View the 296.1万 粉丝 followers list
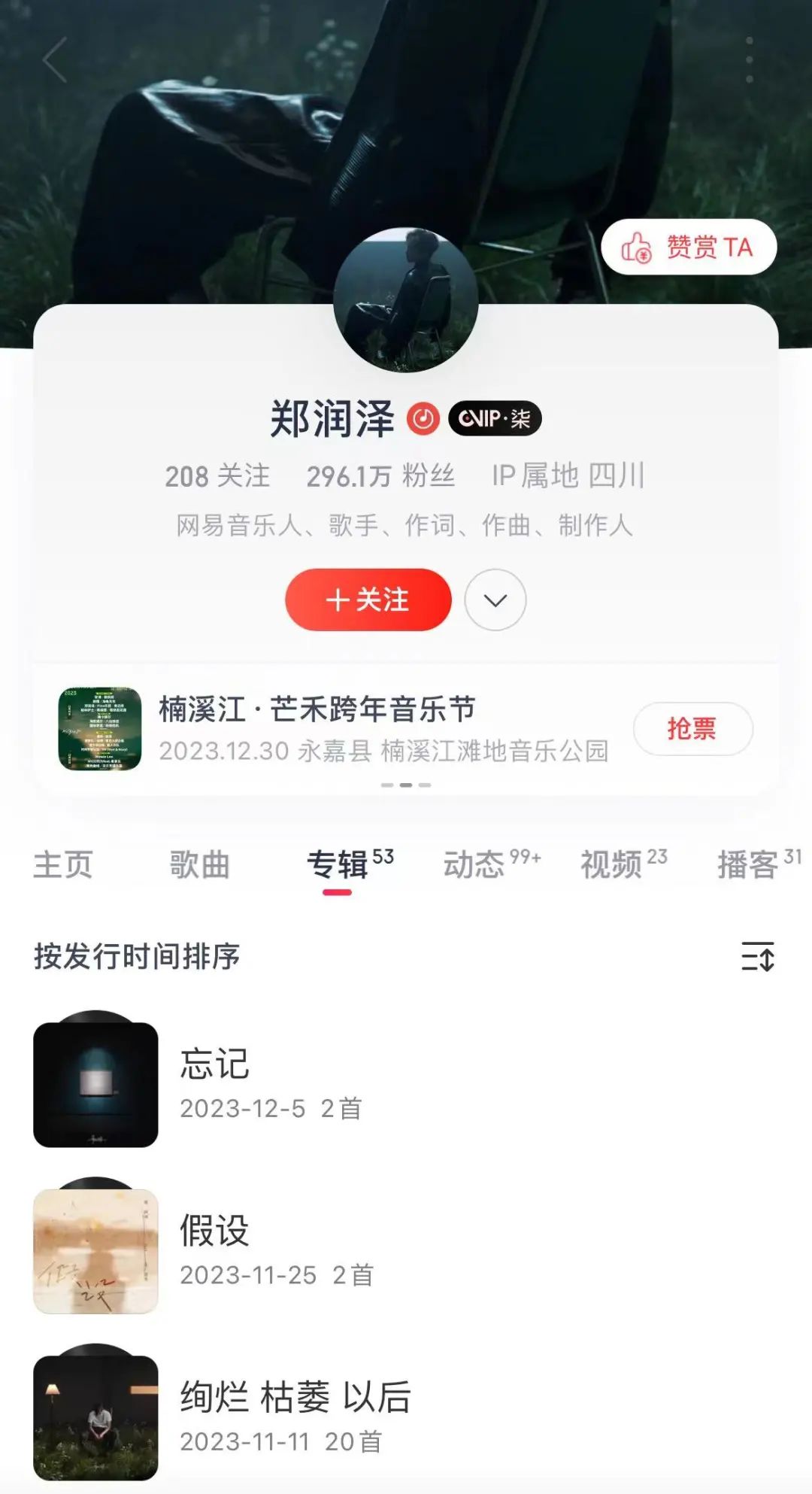 pos(380,476)
